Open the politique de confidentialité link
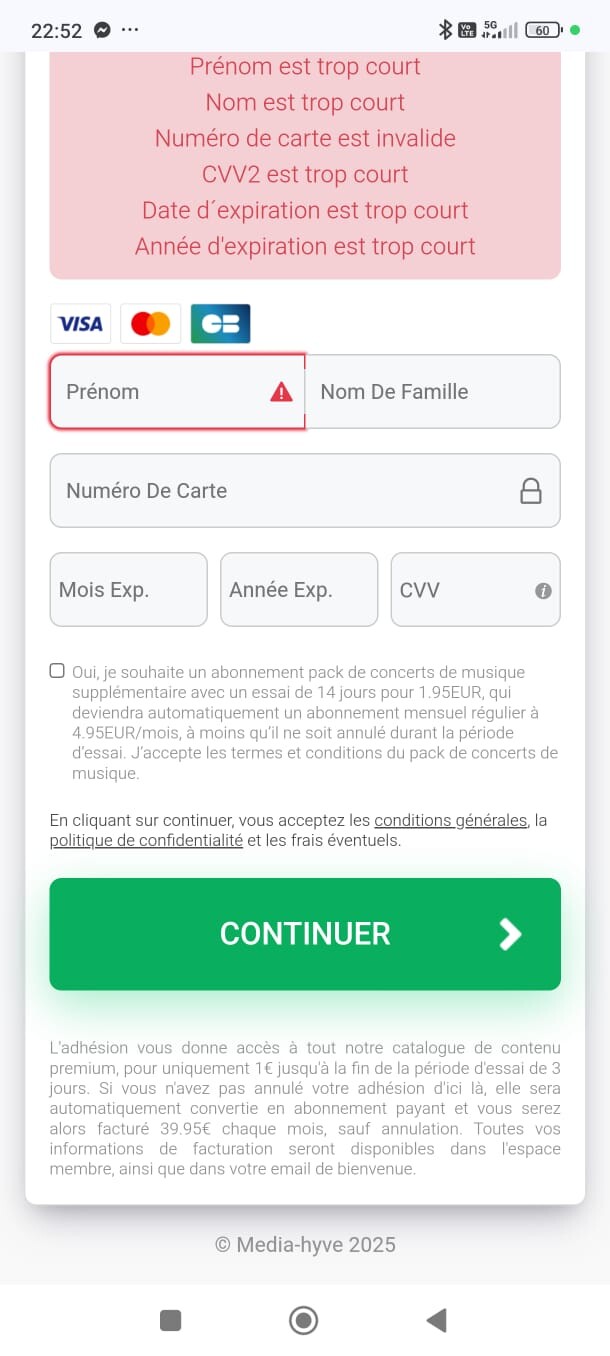610x1356 pixels. (146, 841)
